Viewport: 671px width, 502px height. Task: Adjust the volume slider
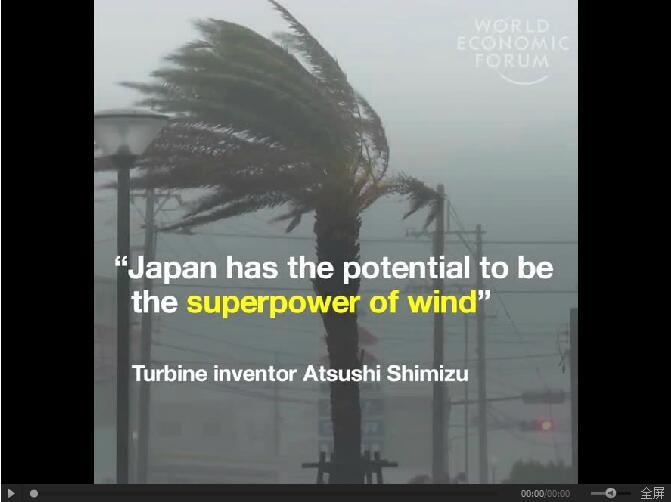(610, 493)
